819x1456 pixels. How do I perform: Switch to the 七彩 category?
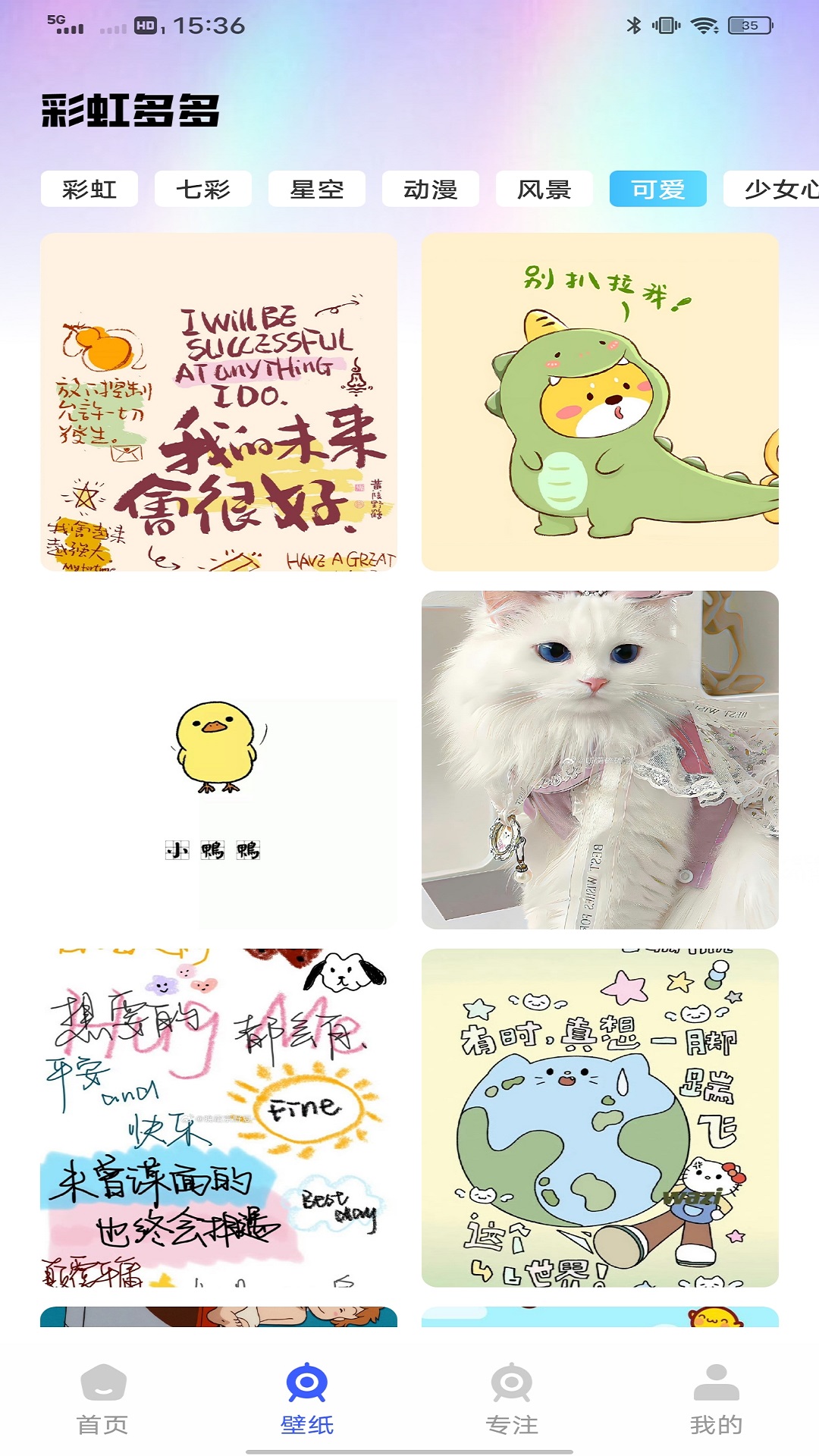click(203, 189)
